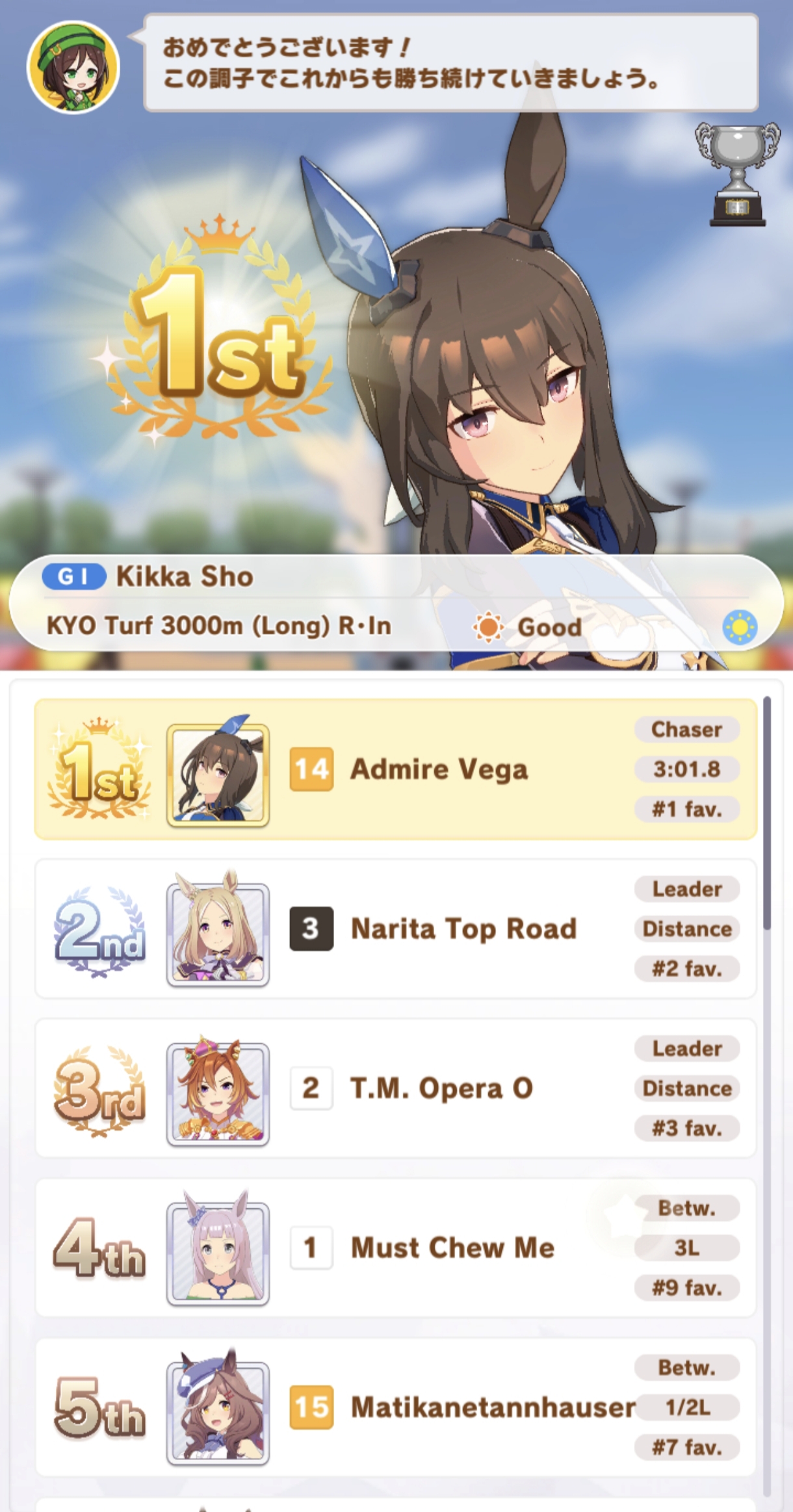The width and height of the screenshot is (793, 1512).
Task: Select Narita Top Road's result row
Action: 396,929
